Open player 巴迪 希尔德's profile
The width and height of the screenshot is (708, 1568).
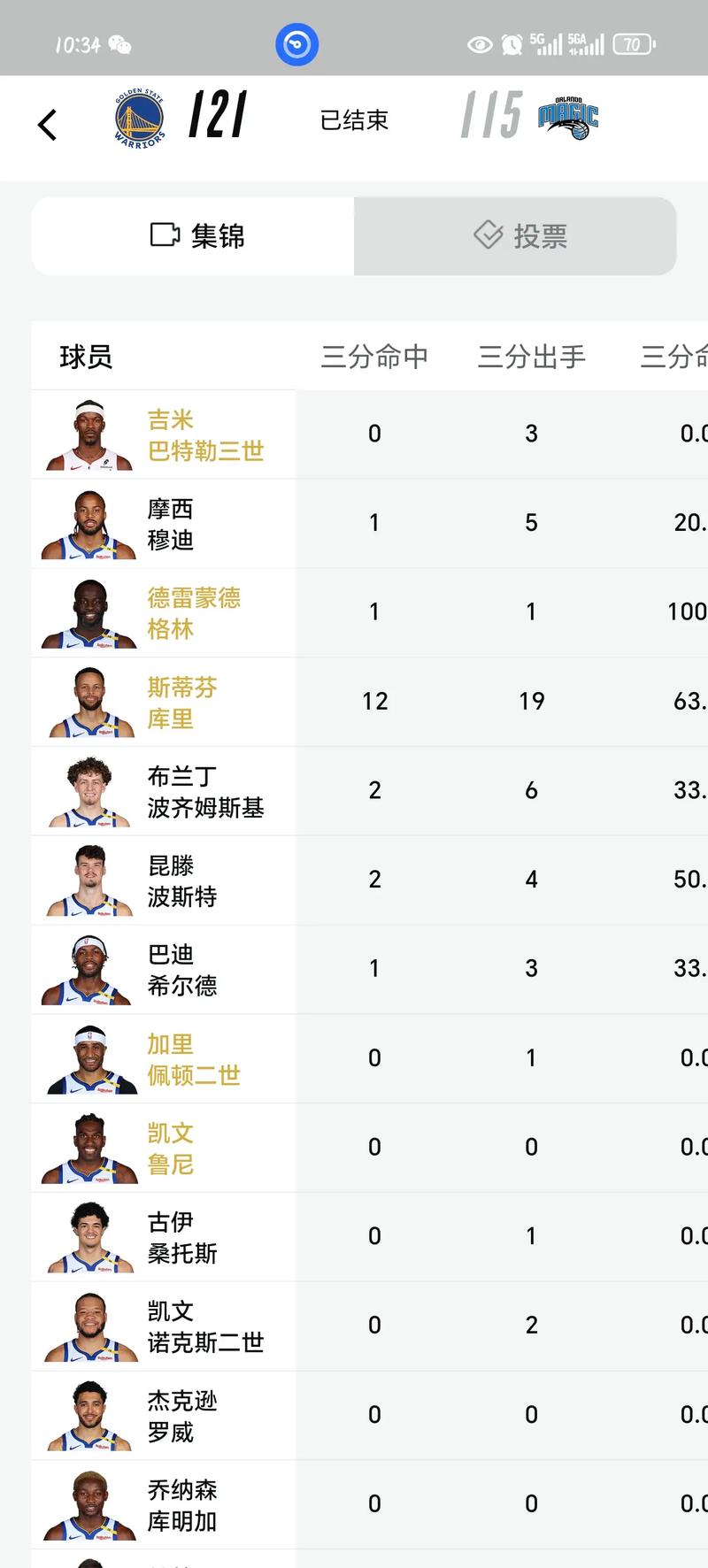tap(164, 969)
